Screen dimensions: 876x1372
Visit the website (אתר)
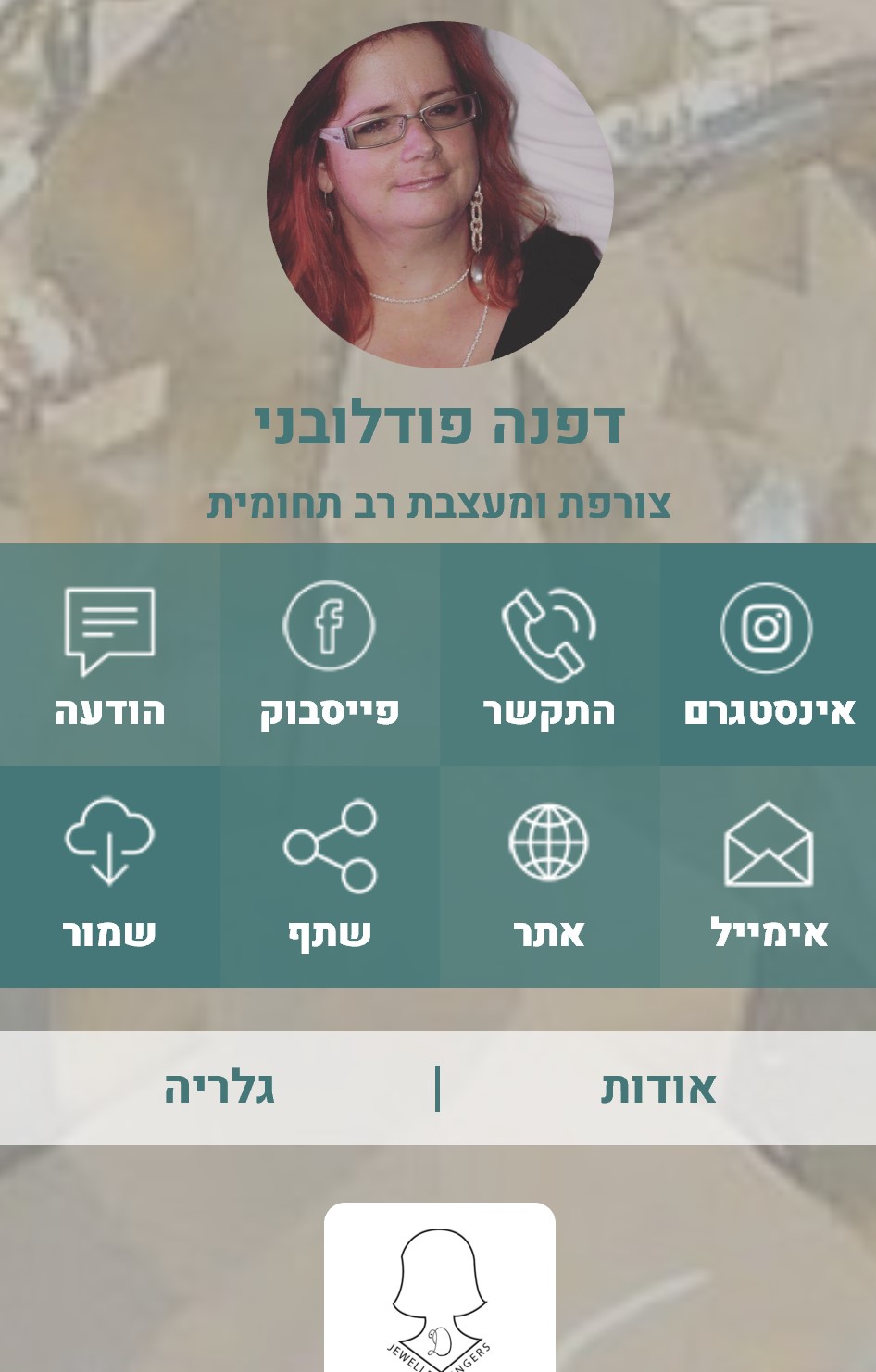[549, 876]
